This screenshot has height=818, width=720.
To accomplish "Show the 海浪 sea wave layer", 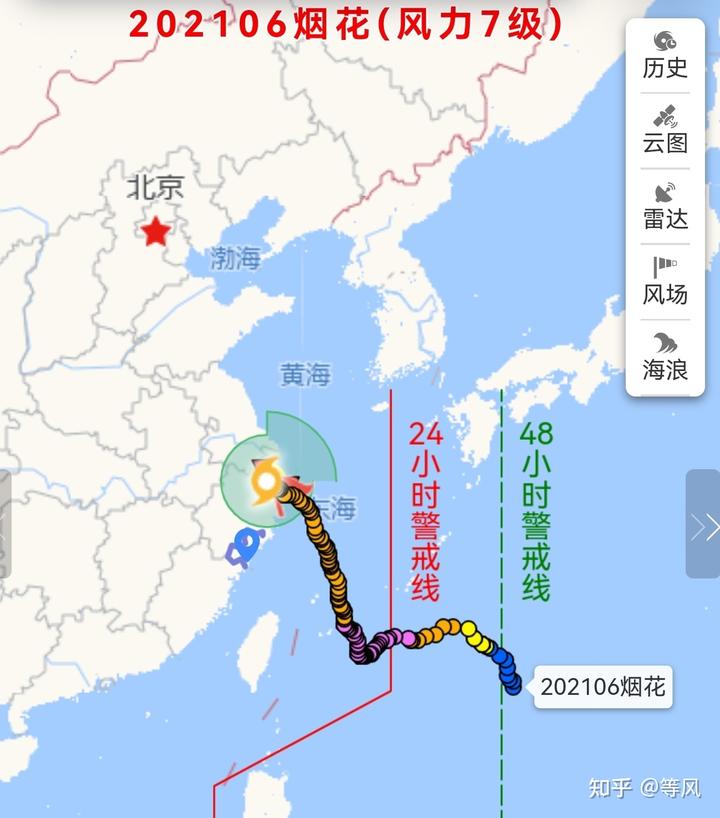I will pos(665,356).
